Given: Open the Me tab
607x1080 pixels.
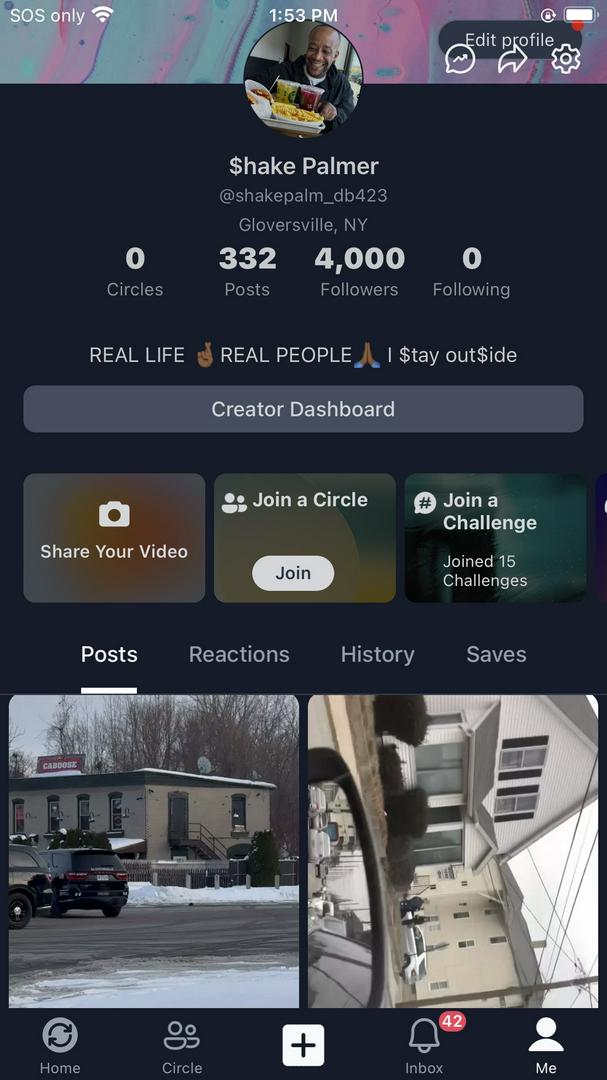Looking at the screenshot, I should 545,1045.
